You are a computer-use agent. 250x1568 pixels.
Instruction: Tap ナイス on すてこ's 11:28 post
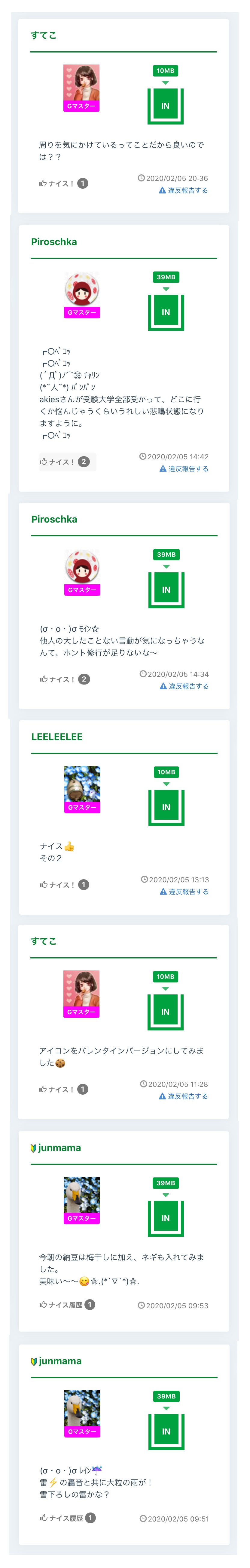pyautogui.click(x=63, y=1090)
